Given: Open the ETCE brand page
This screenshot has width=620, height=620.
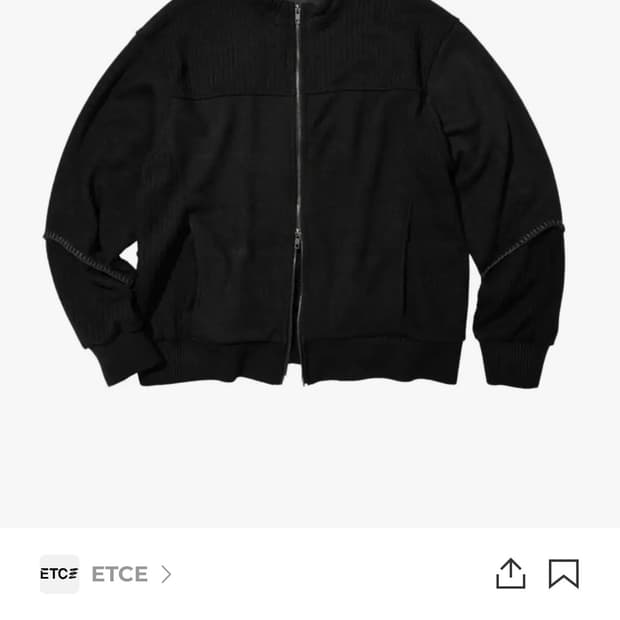Looking at the screenshot, I should tap(118, 574).
